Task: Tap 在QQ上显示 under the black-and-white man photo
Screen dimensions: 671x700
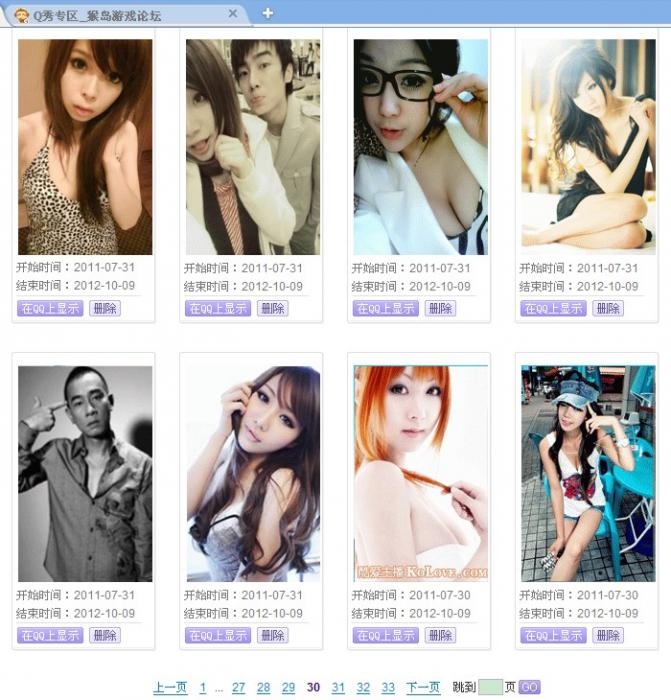Action: (x=50, y=635)
